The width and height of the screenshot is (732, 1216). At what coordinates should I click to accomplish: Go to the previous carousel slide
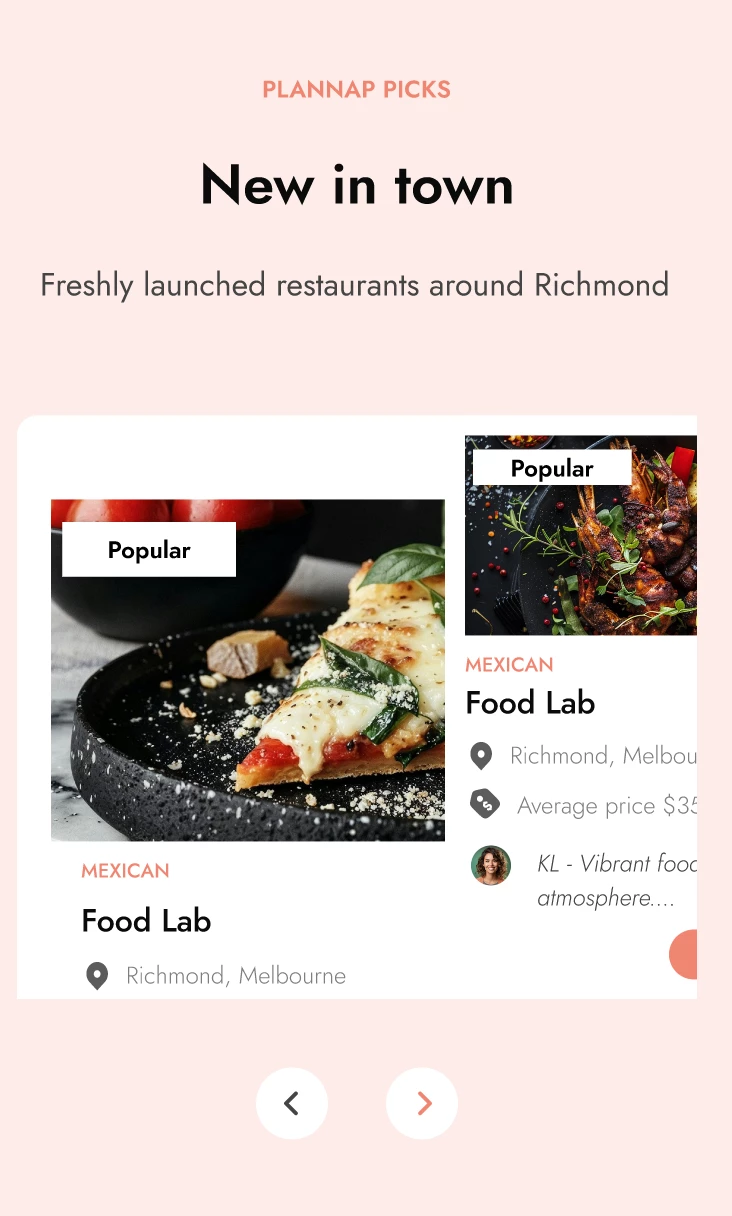click(x=292, y=1103)
